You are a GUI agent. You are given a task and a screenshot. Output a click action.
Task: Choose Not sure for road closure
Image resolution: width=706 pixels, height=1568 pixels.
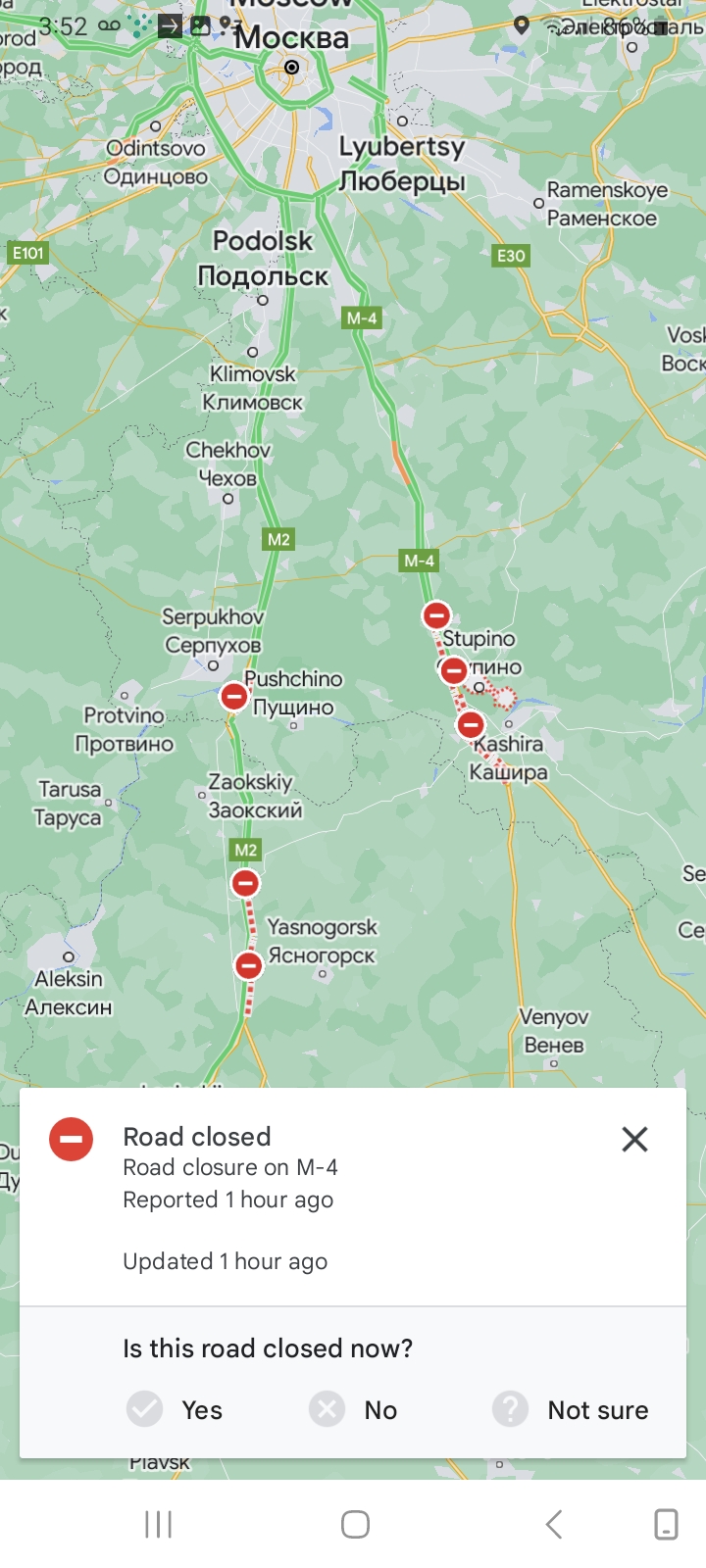point(572,1410)
